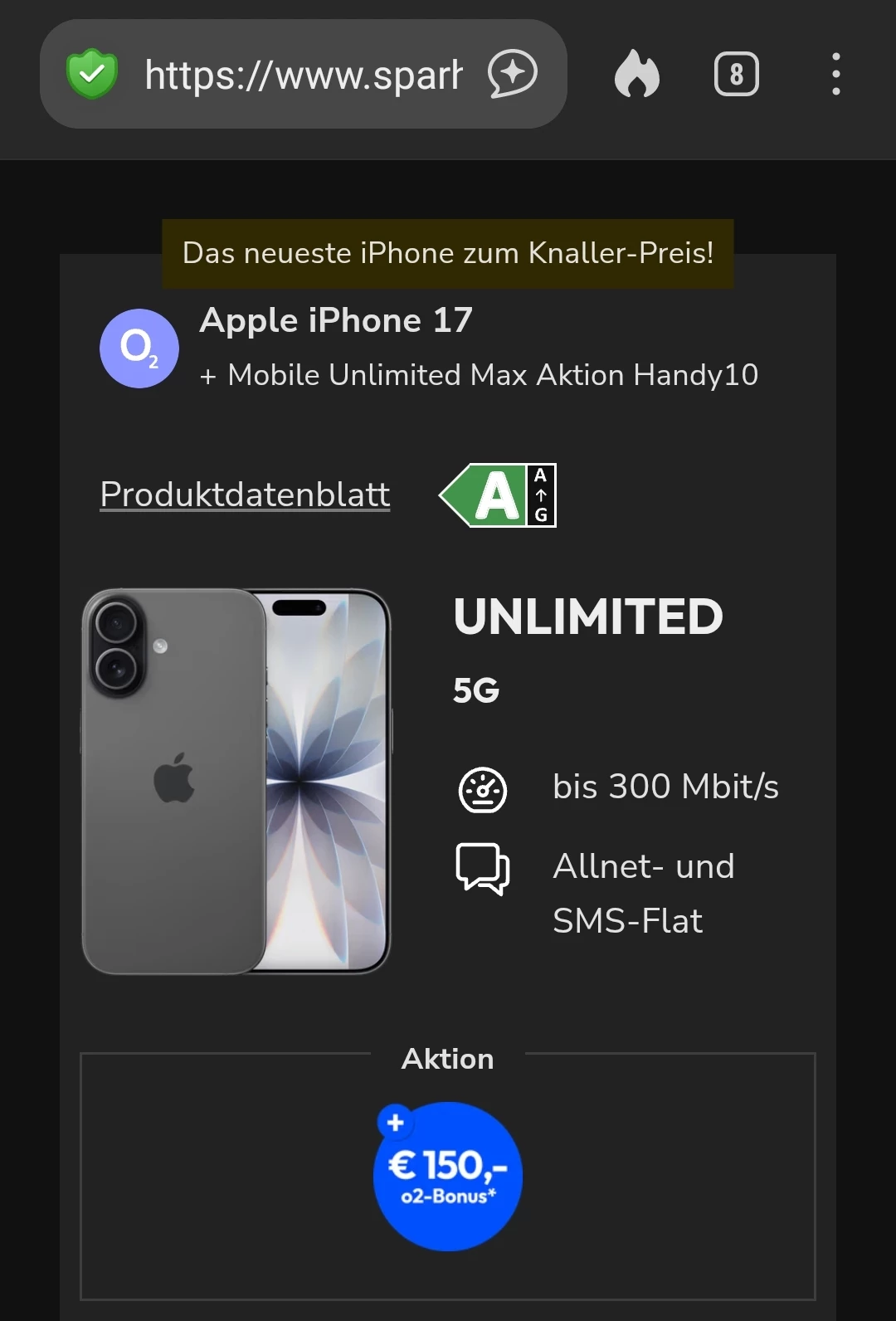
Task: Open the Produktdatenblatt link
Action: (245, 495)
